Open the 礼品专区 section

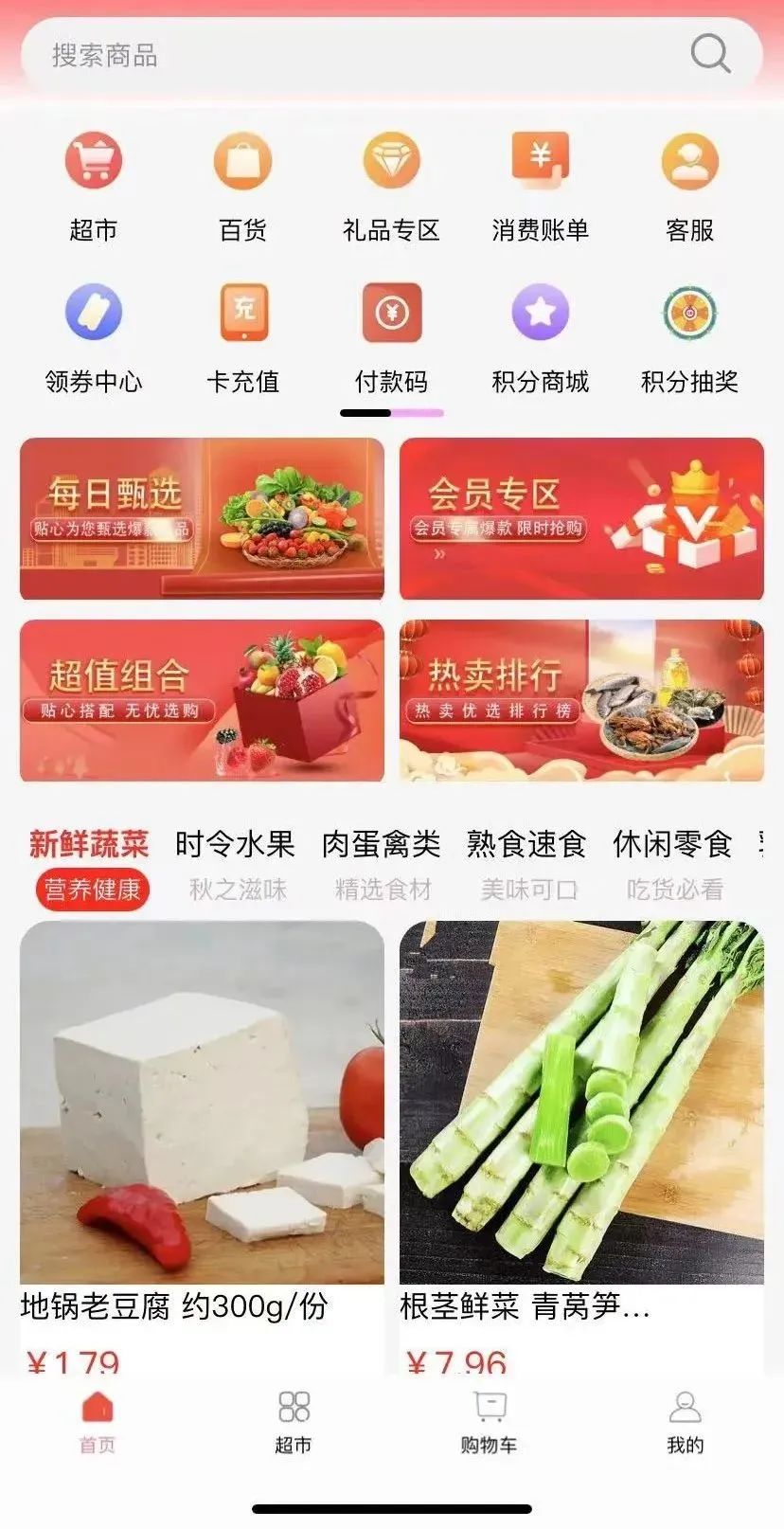pyautogui.click(x=391, y=188)
